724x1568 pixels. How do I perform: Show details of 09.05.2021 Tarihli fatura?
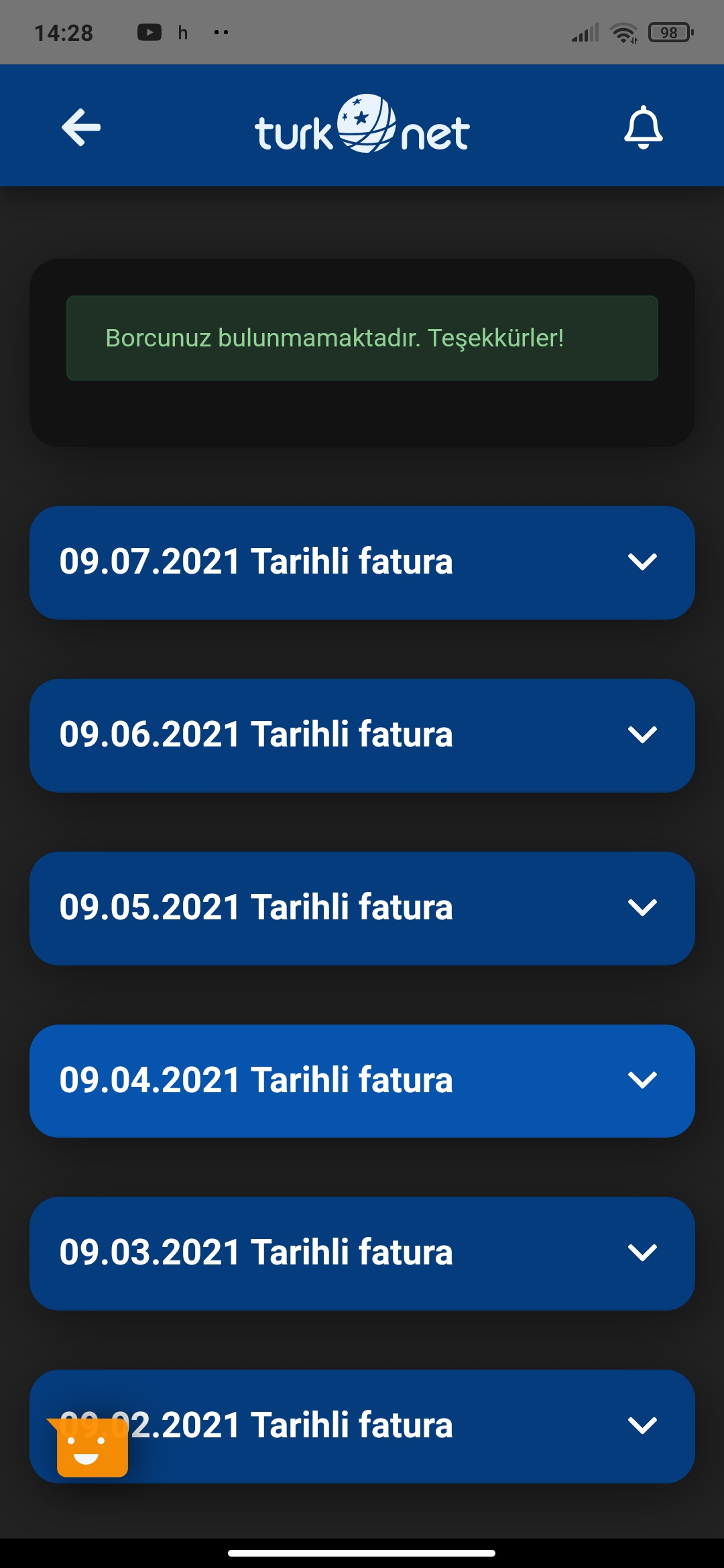pos(362,908)
